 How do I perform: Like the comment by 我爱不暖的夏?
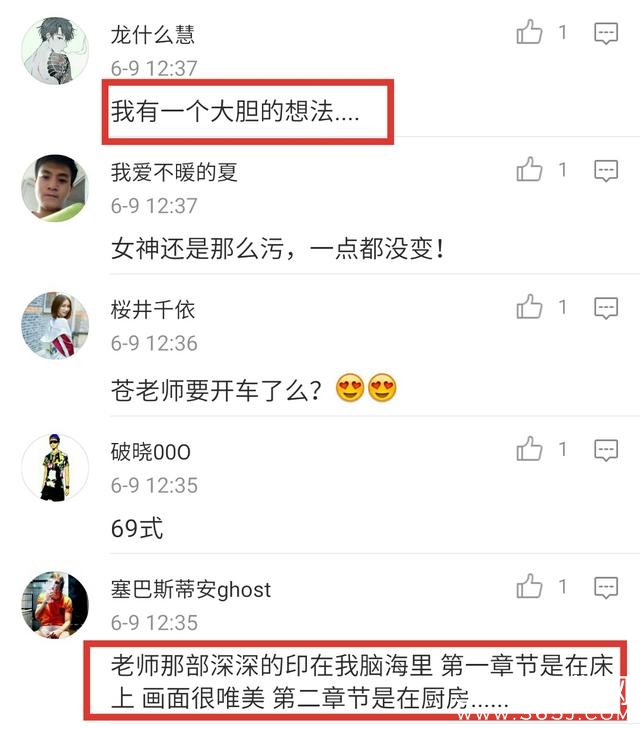tap(529, 170)
